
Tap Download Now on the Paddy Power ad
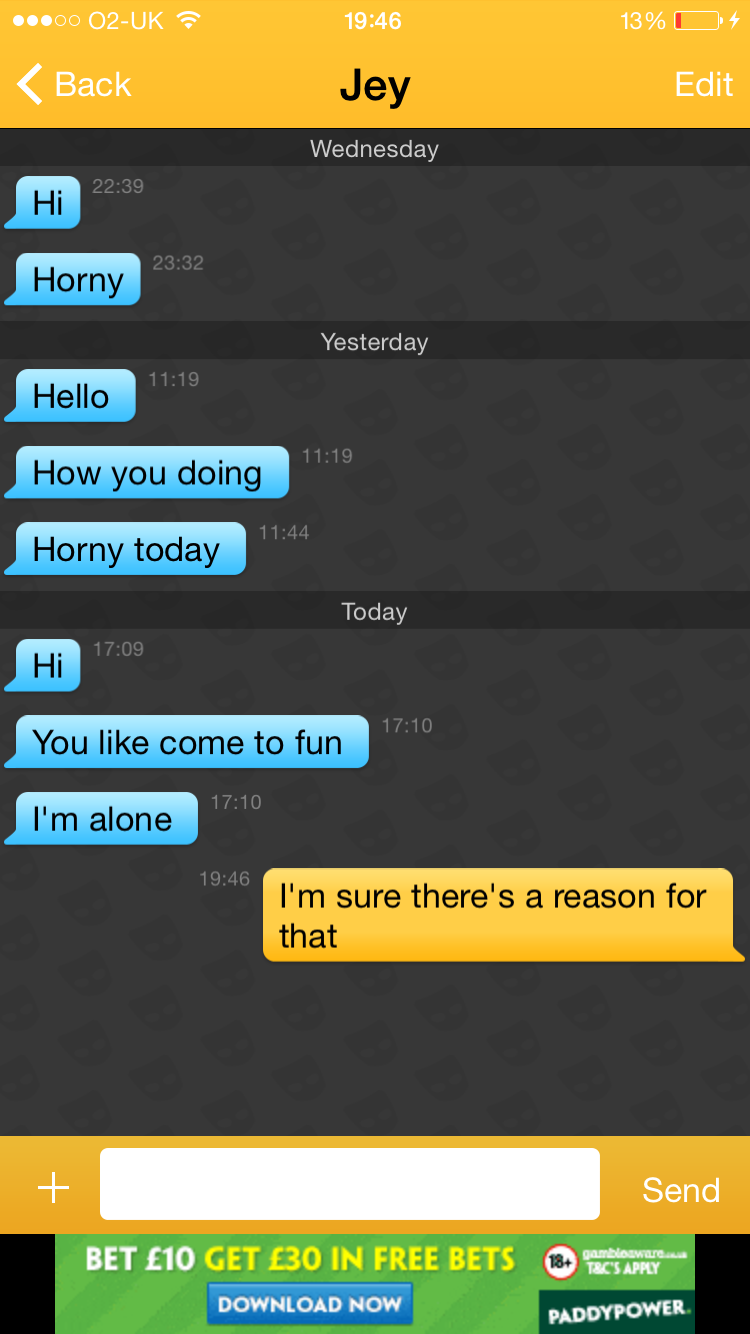pos(309,1304)
